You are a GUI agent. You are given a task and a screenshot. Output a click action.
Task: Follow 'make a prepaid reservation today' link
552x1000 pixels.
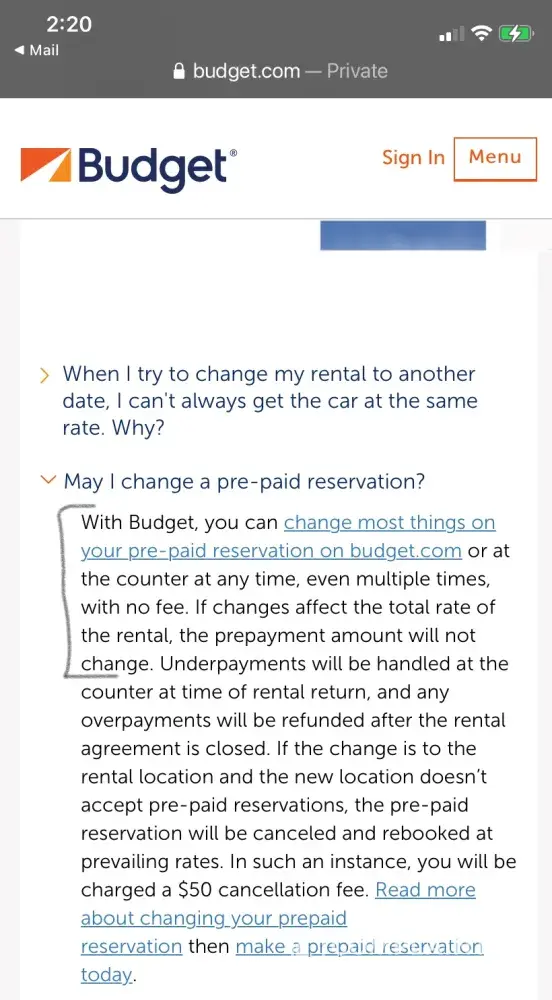pos(282,960)
